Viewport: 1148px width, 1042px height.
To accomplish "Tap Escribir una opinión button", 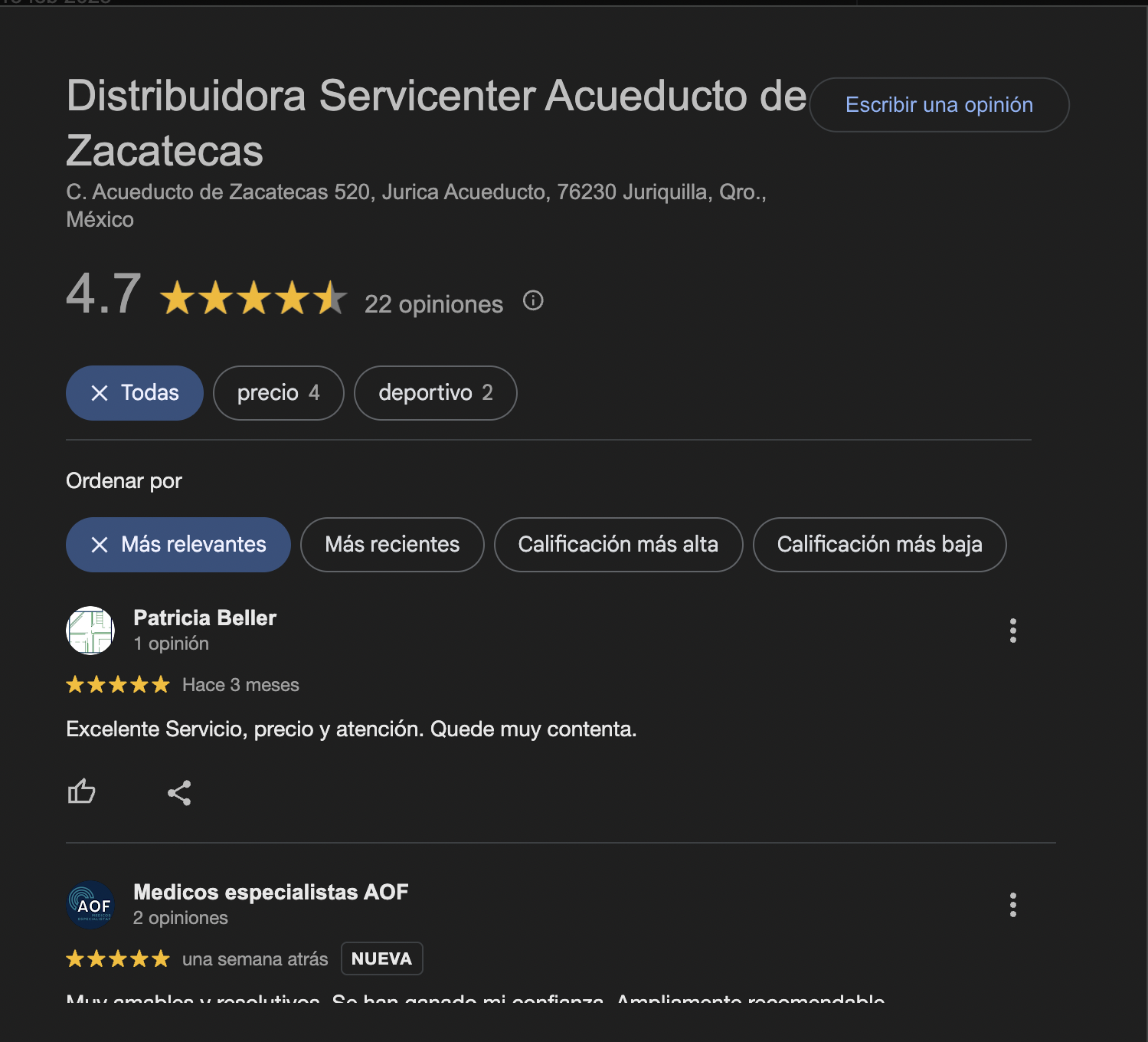I will (x=939, y=105).
